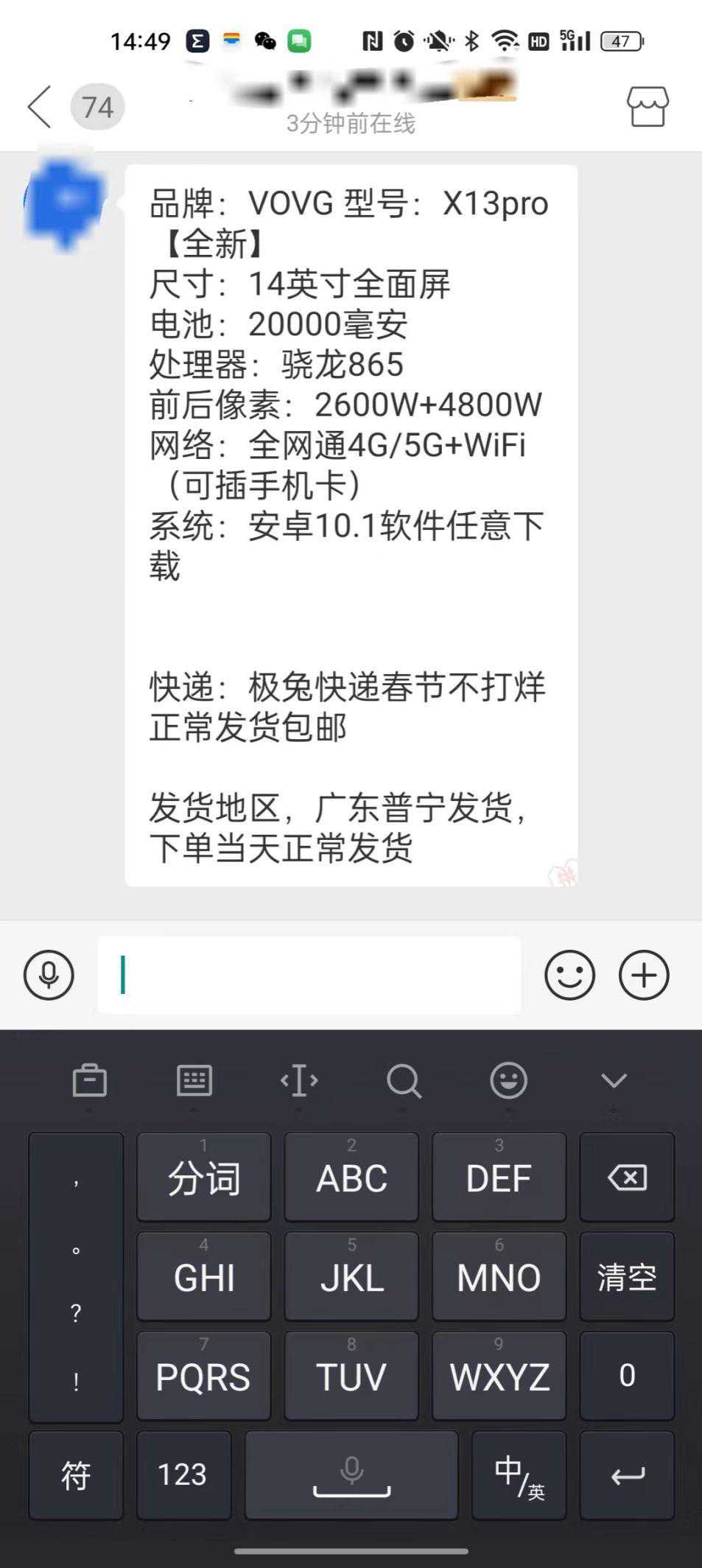Viewport: 702px width, 1568px height.
Task: Toggle 中/英 input language
Action: [x=519, y=1474]
